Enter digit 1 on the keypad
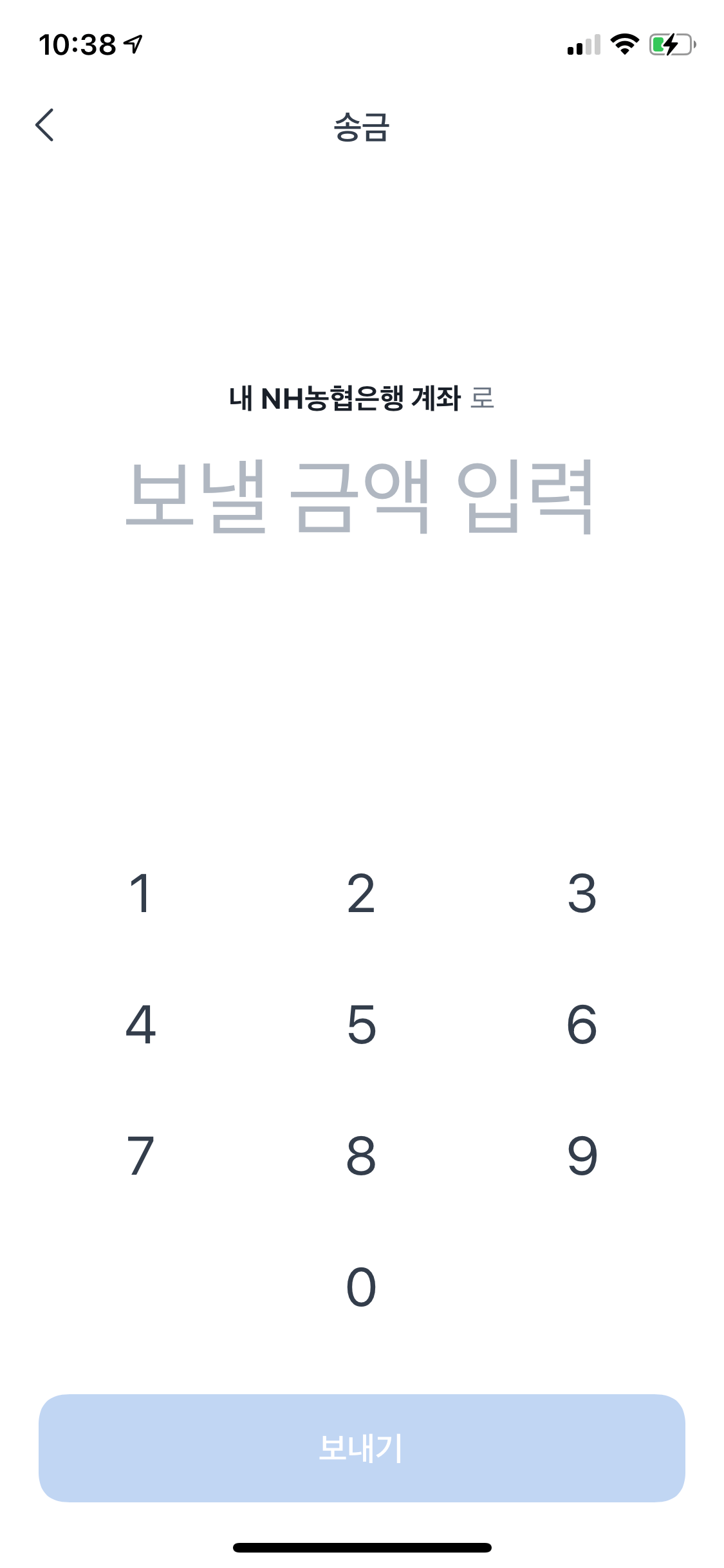Screen dimensions: 724x1568 coord(140,893)
